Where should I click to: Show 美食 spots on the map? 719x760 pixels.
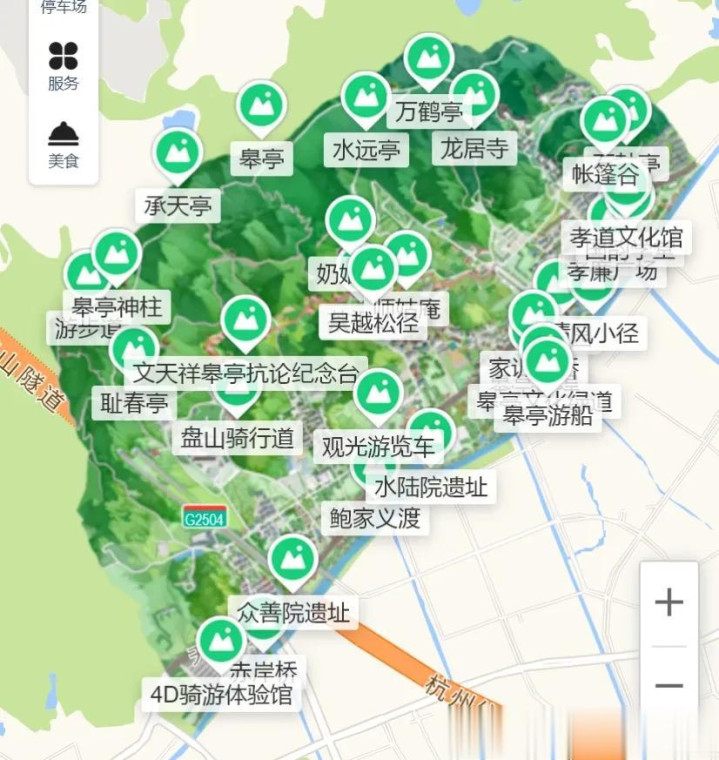pyautogui.click(x=63, y=144)
